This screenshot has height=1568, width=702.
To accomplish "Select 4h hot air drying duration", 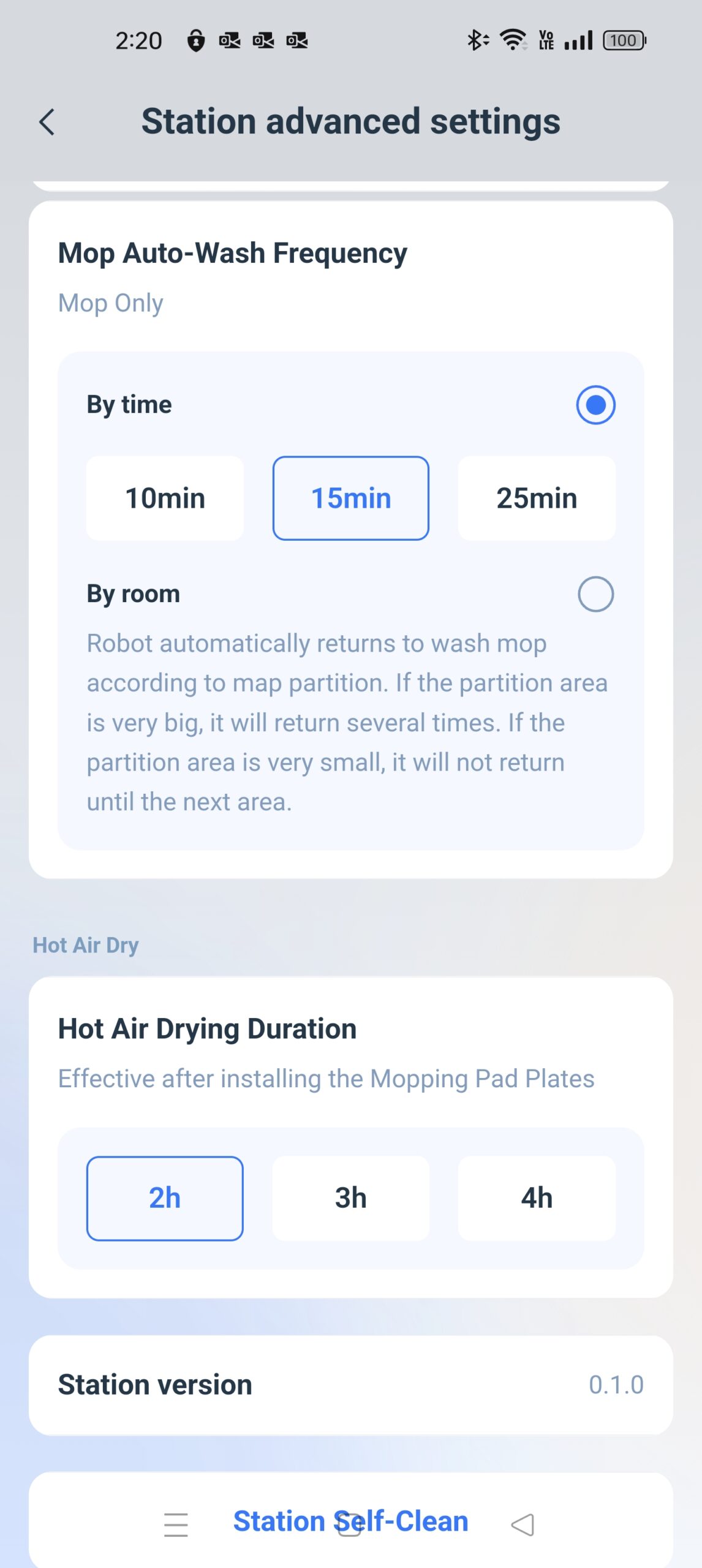I will click(536, 1198).
